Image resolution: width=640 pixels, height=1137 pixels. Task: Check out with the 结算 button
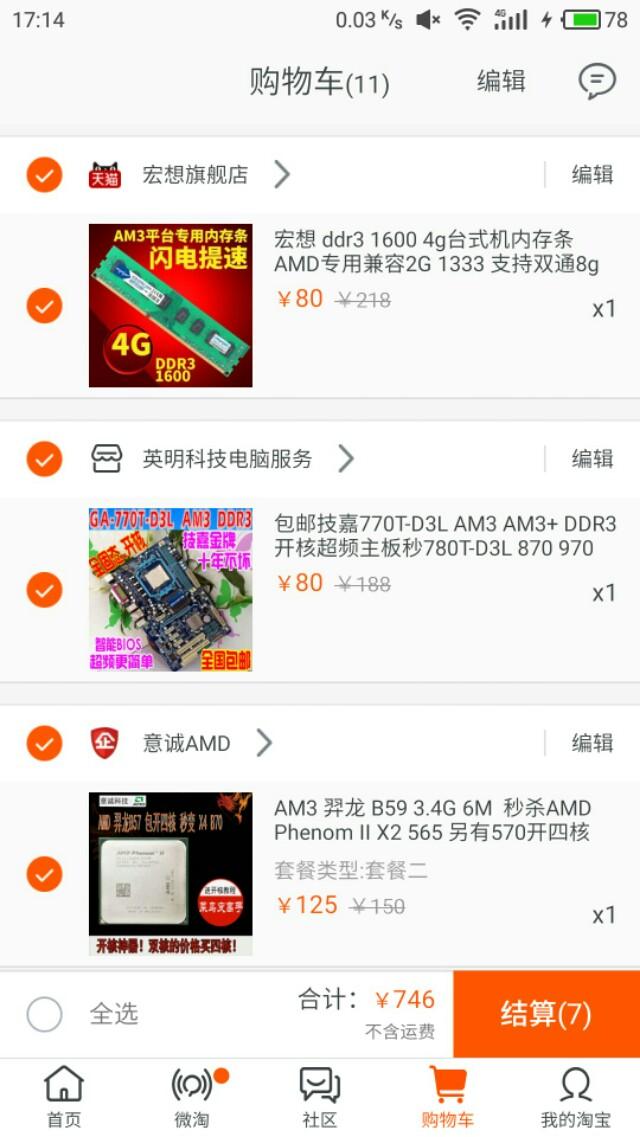(546, 1014)
